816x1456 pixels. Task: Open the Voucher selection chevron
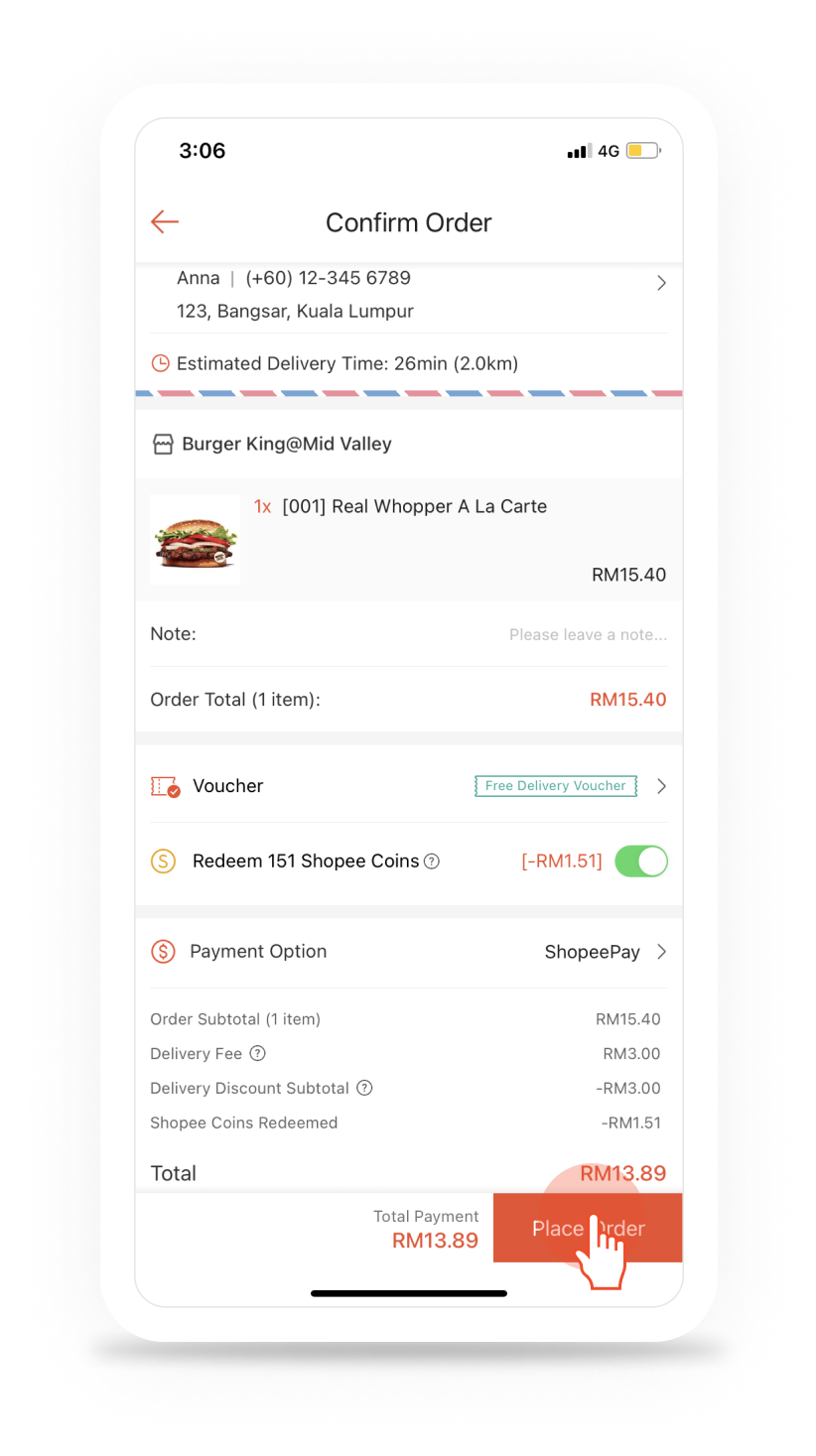point(661,785)
